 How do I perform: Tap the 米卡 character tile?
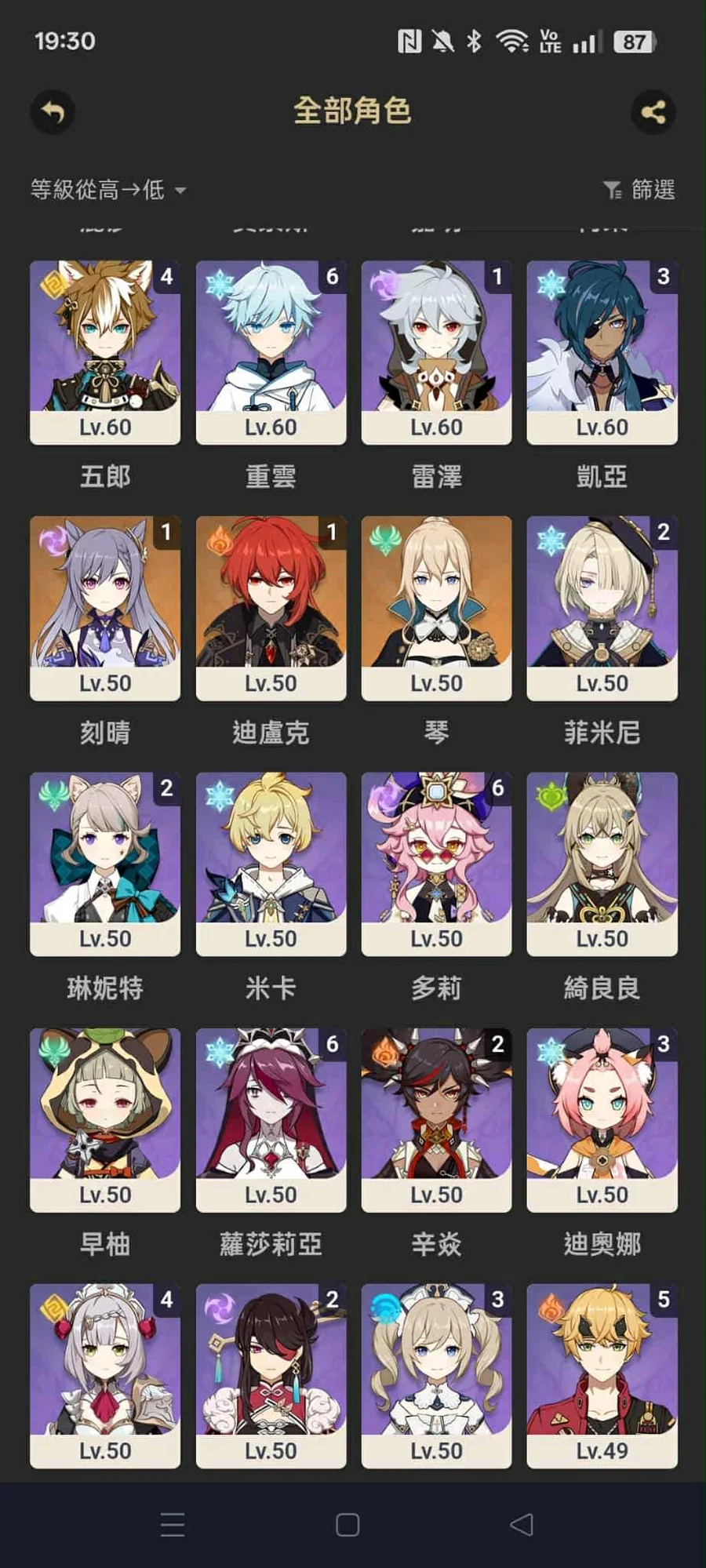coord(271,864)
